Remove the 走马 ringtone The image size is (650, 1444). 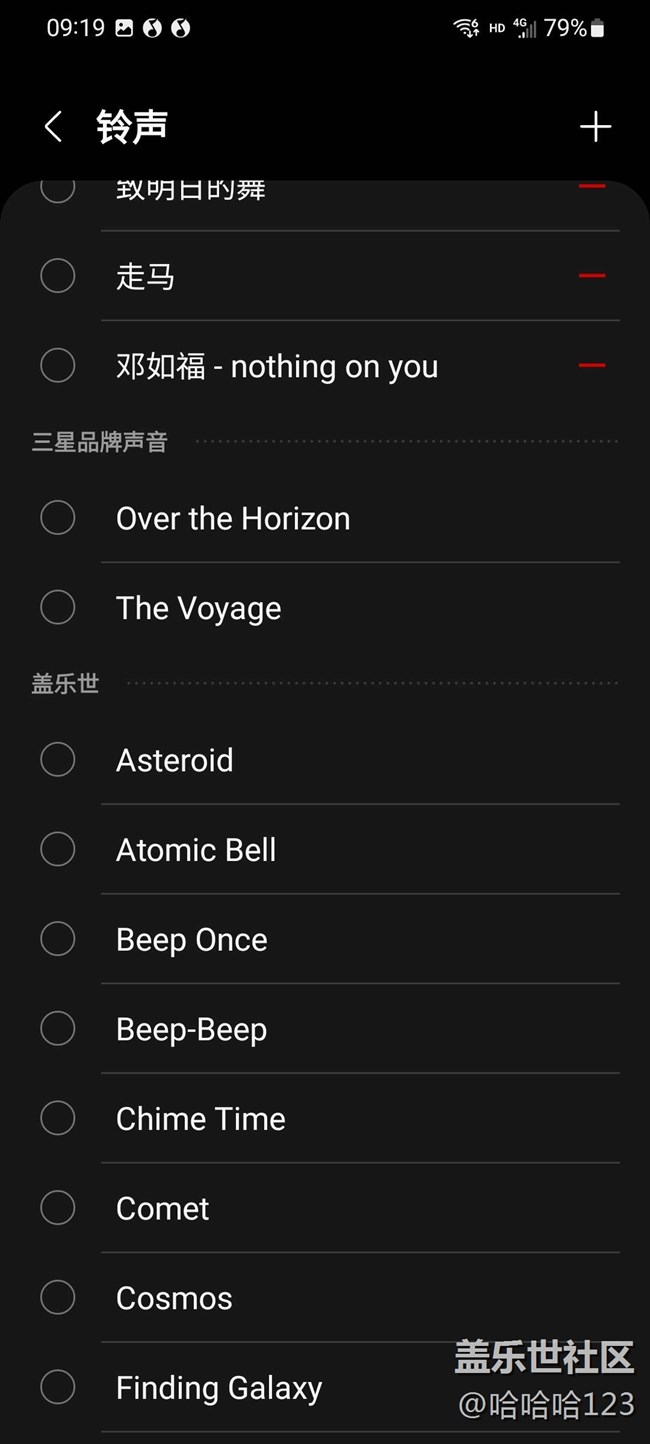pyautogui.click(x=592, y=276)
